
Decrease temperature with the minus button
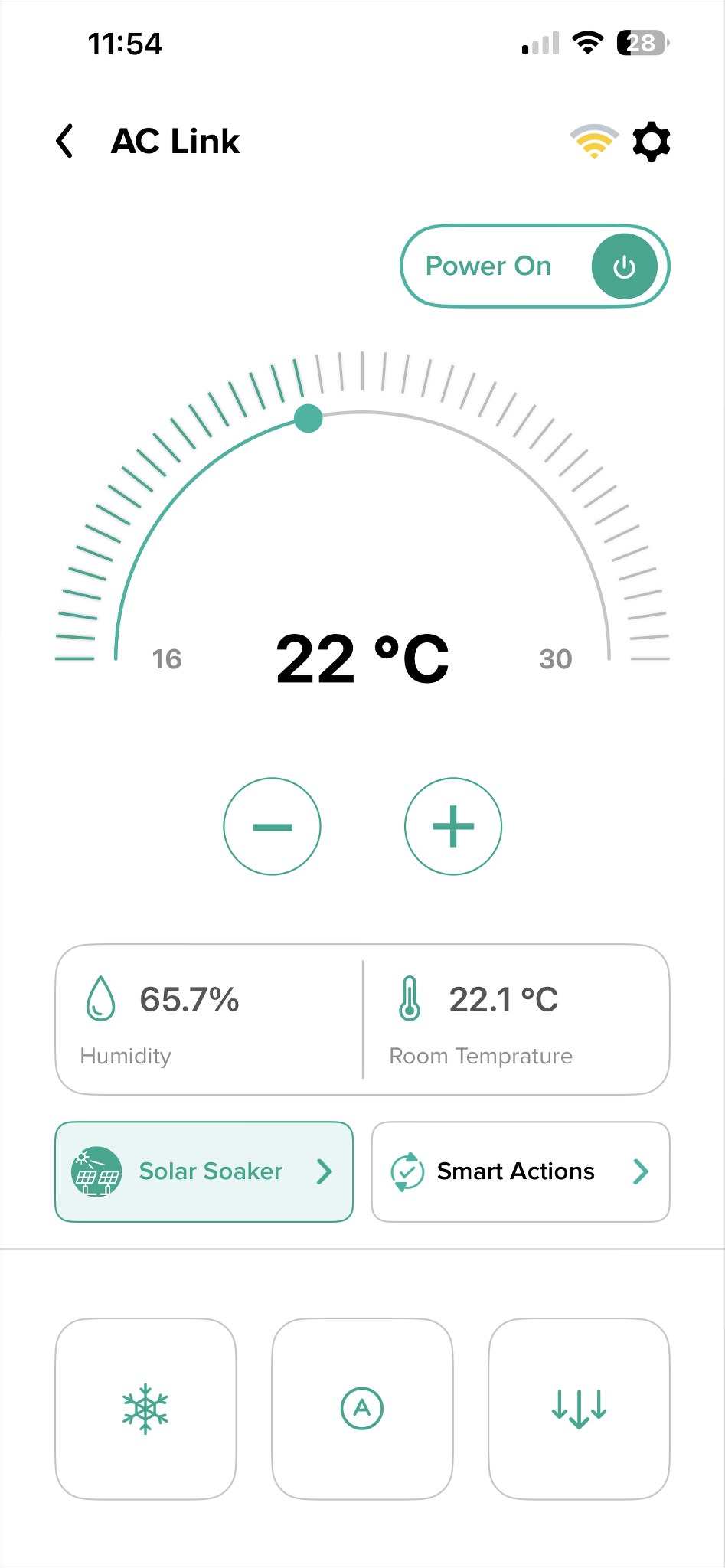272,826
